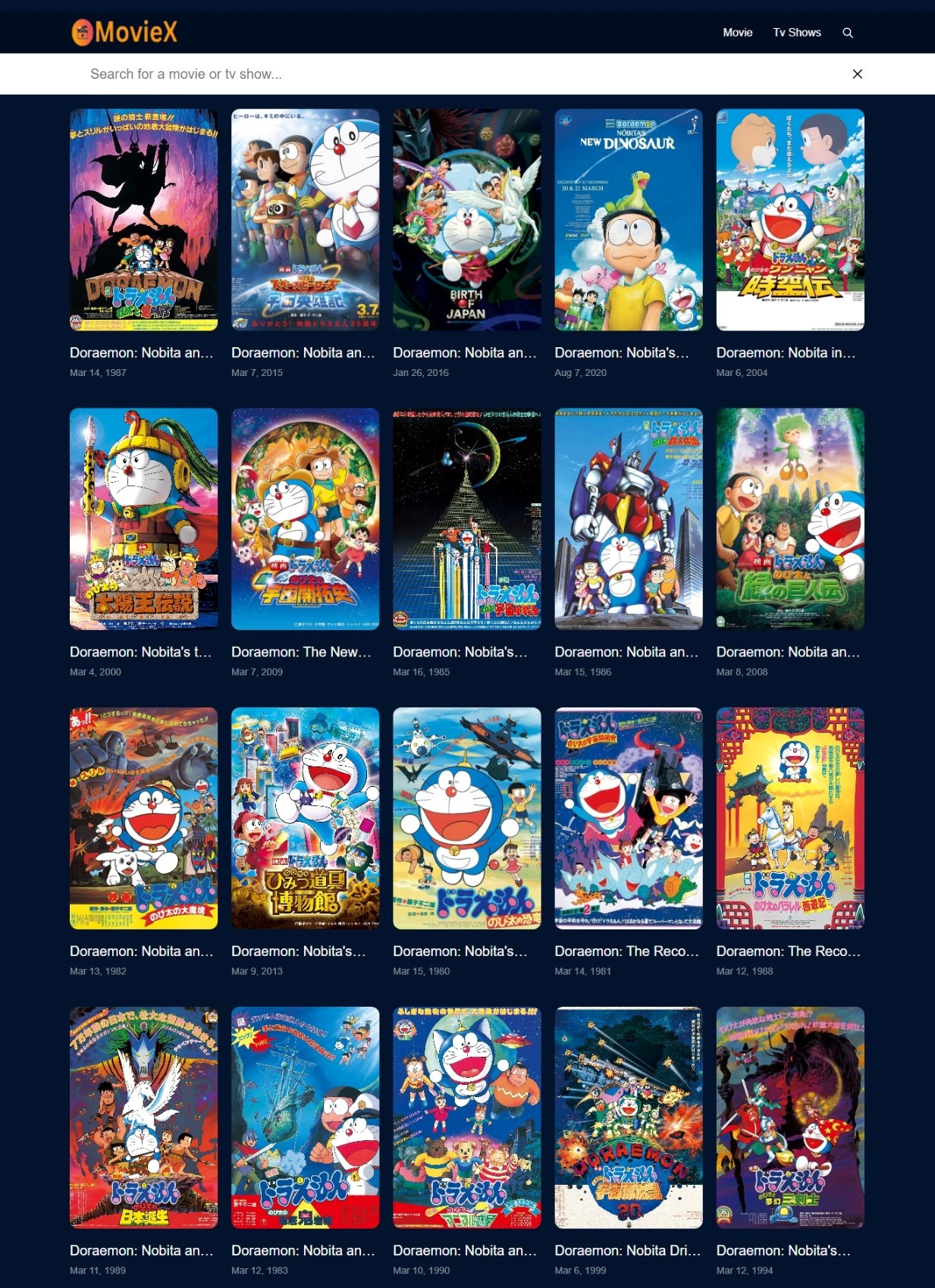The height and width of the screenshot is (1288, 935).
Task: Open the Doraemon movie dated Mar 14, 1987
Action: pyautogui.click(x=141, y=351)
